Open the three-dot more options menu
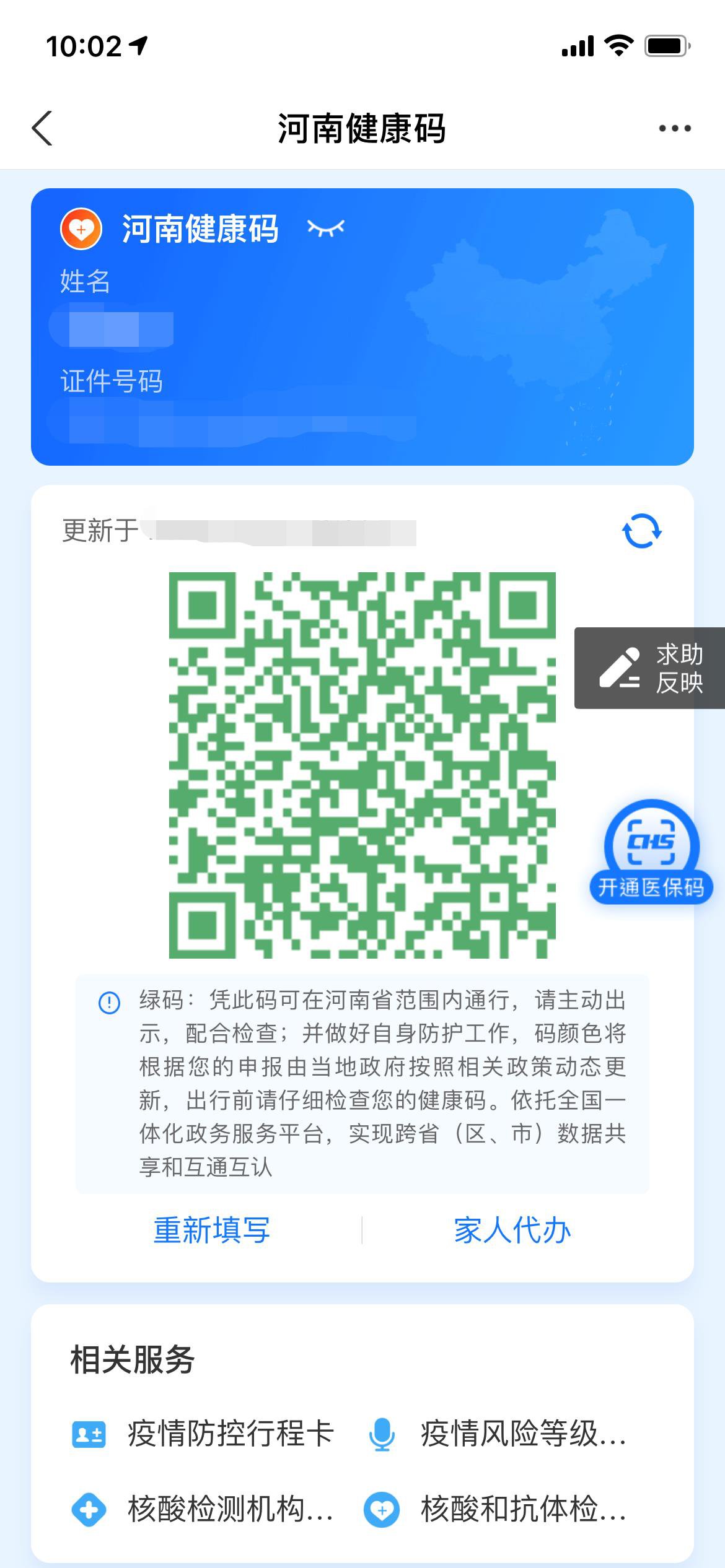Screen dimensions: 725x1568 (x=675, y=128)
